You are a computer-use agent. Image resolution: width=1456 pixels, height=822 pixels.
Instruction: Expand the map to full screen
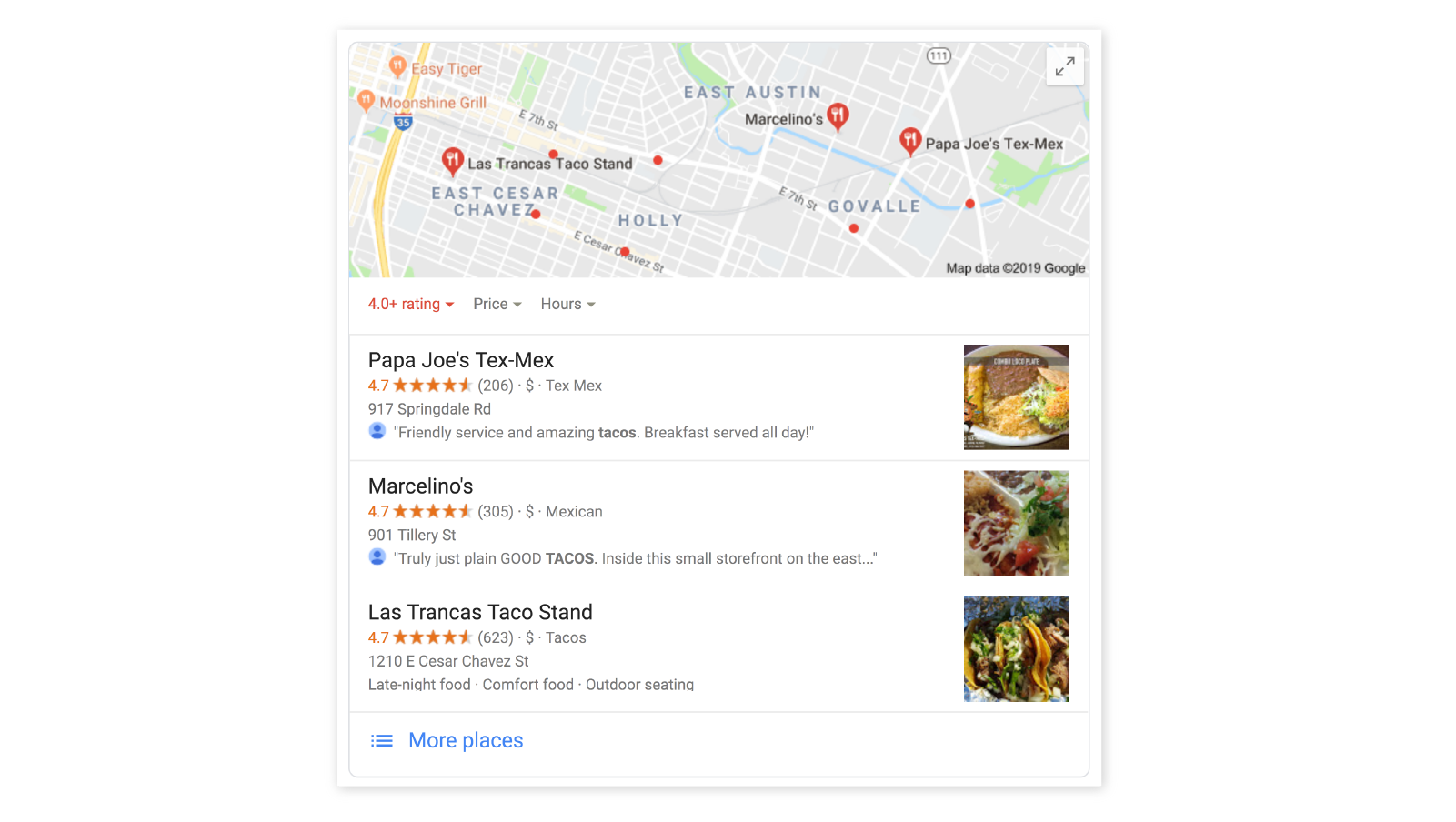pyautogui.click(x=1065, y=66)
